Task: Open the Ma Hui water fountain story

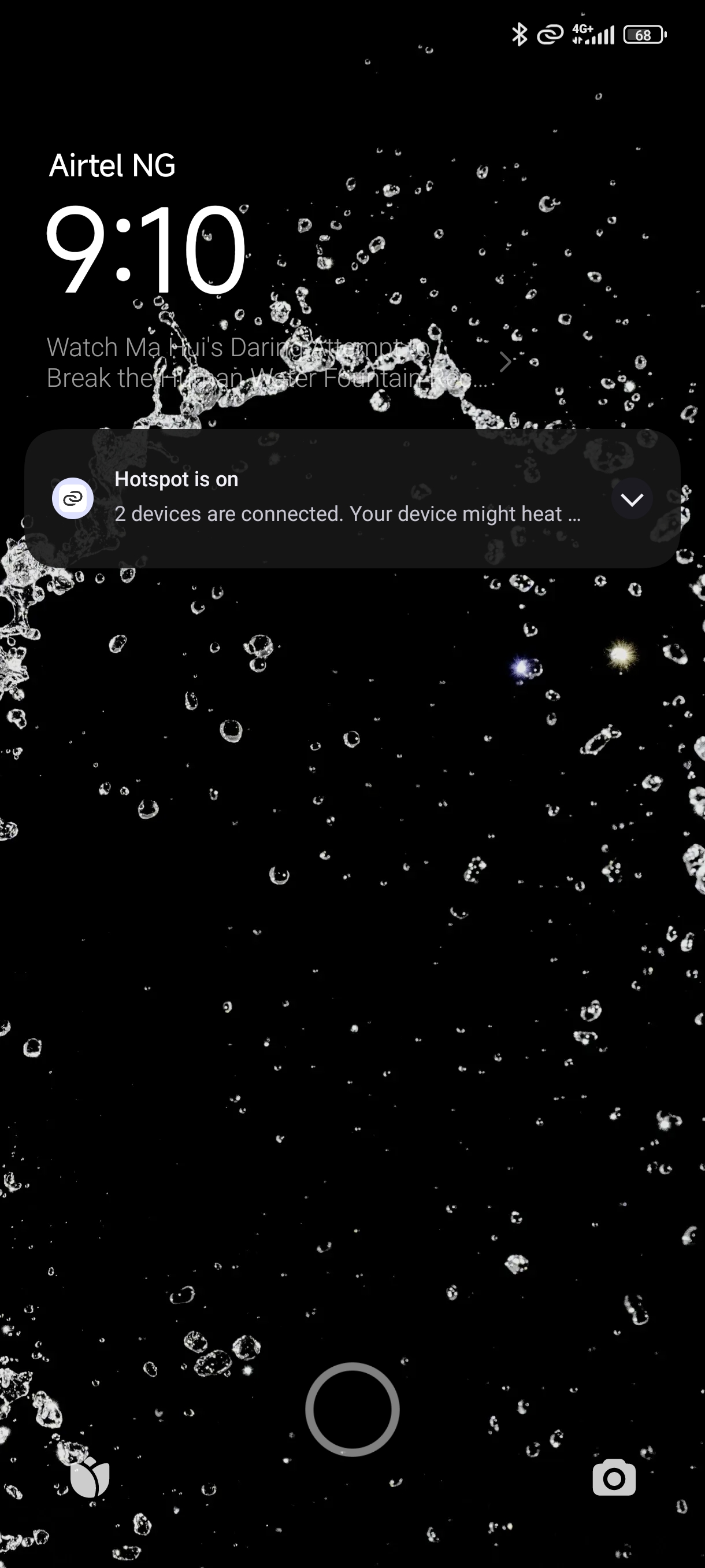Action: pos(268,363)
